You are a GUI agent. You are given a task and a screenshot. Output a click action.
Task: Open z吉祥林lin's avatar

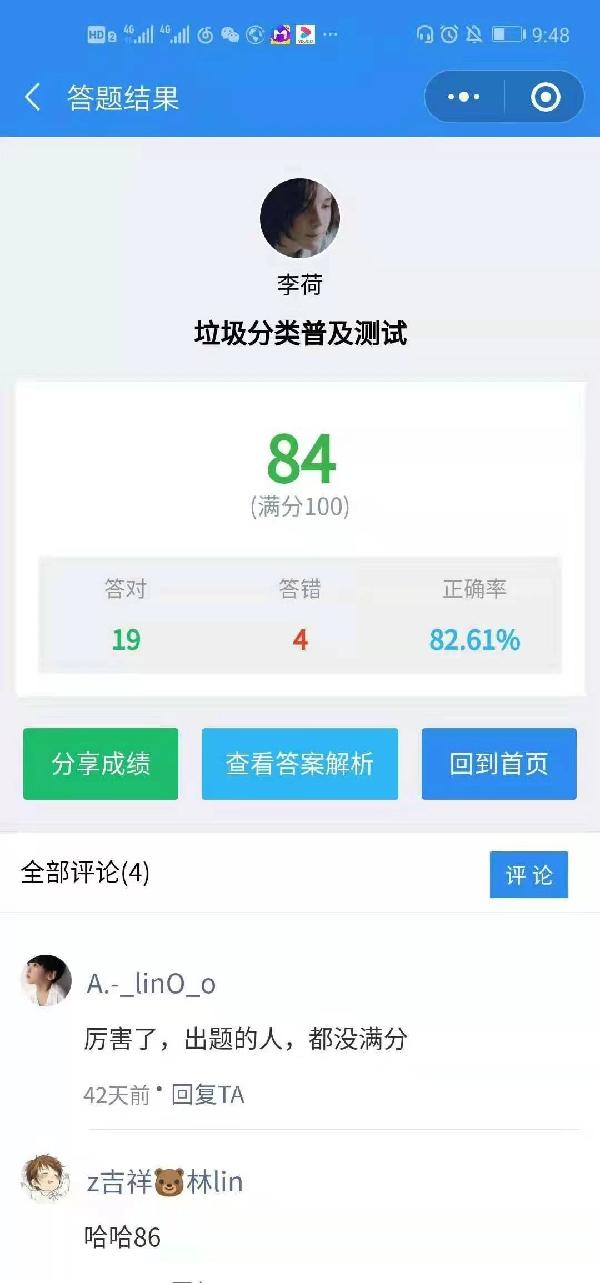[x=46, y=1178]
